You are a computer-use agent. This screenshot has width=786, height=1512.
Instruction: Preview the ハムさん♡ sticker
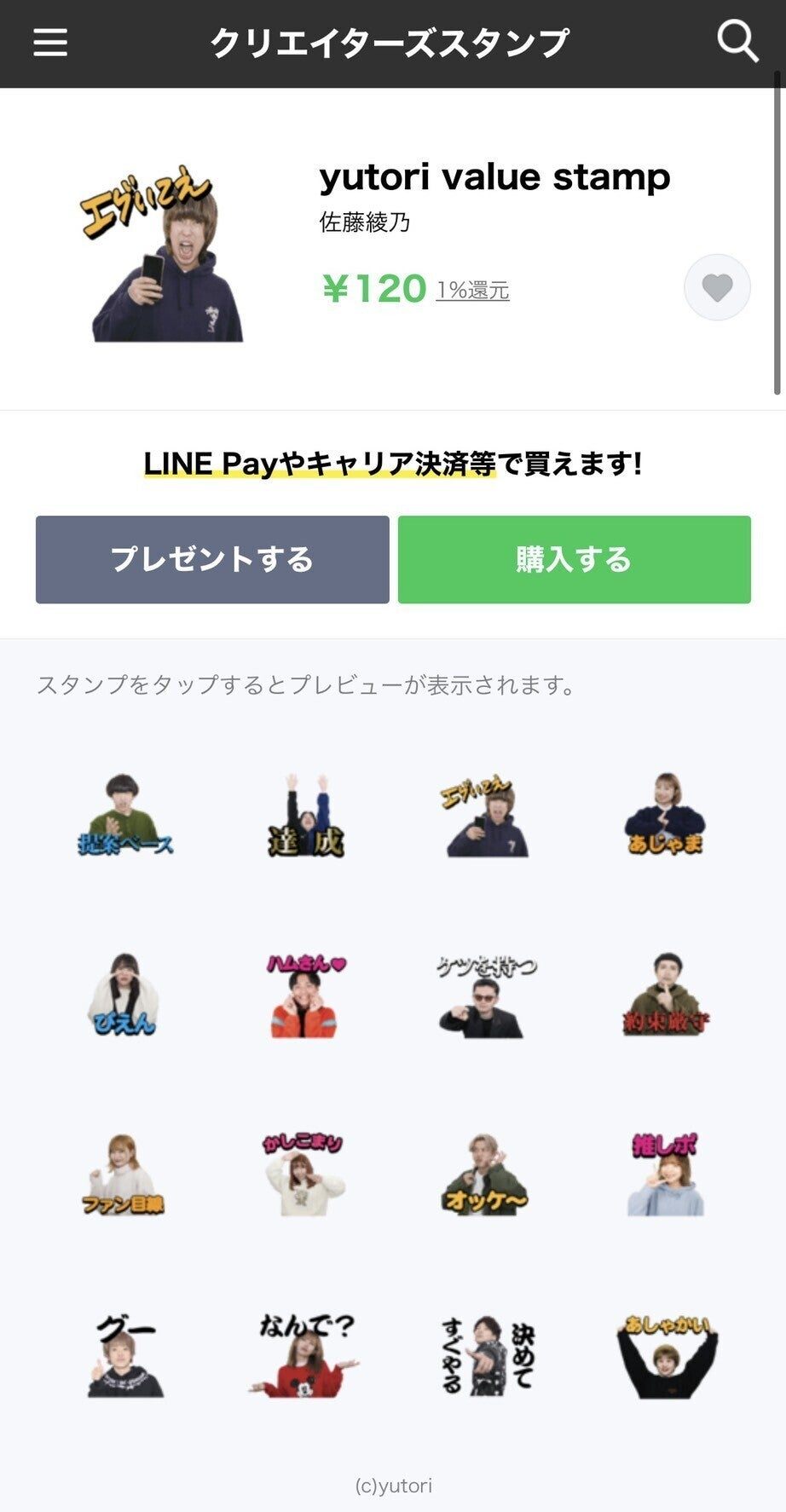(306, 995)
